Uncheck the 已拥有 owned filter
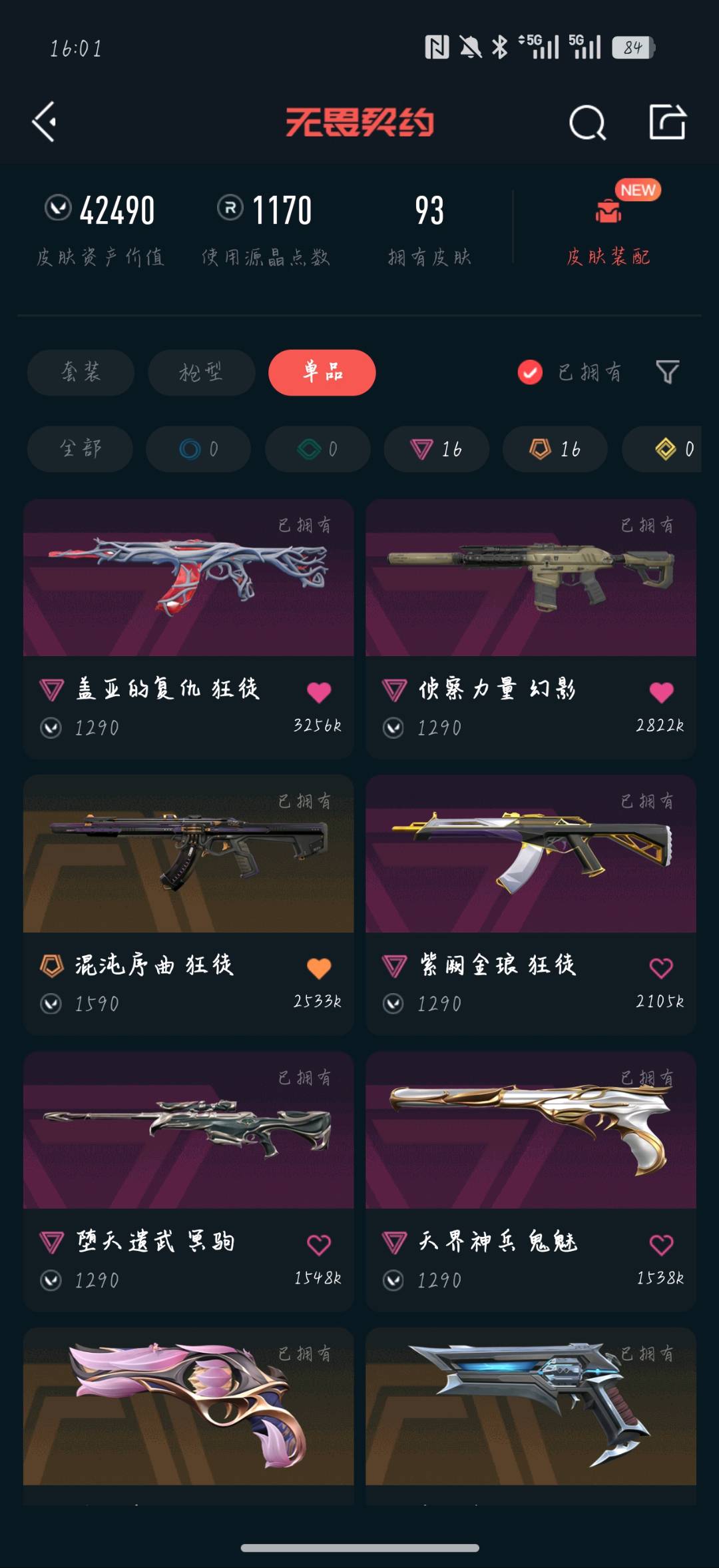The width and height of the screenshot is (719, 1568). (x=569, y=372)
